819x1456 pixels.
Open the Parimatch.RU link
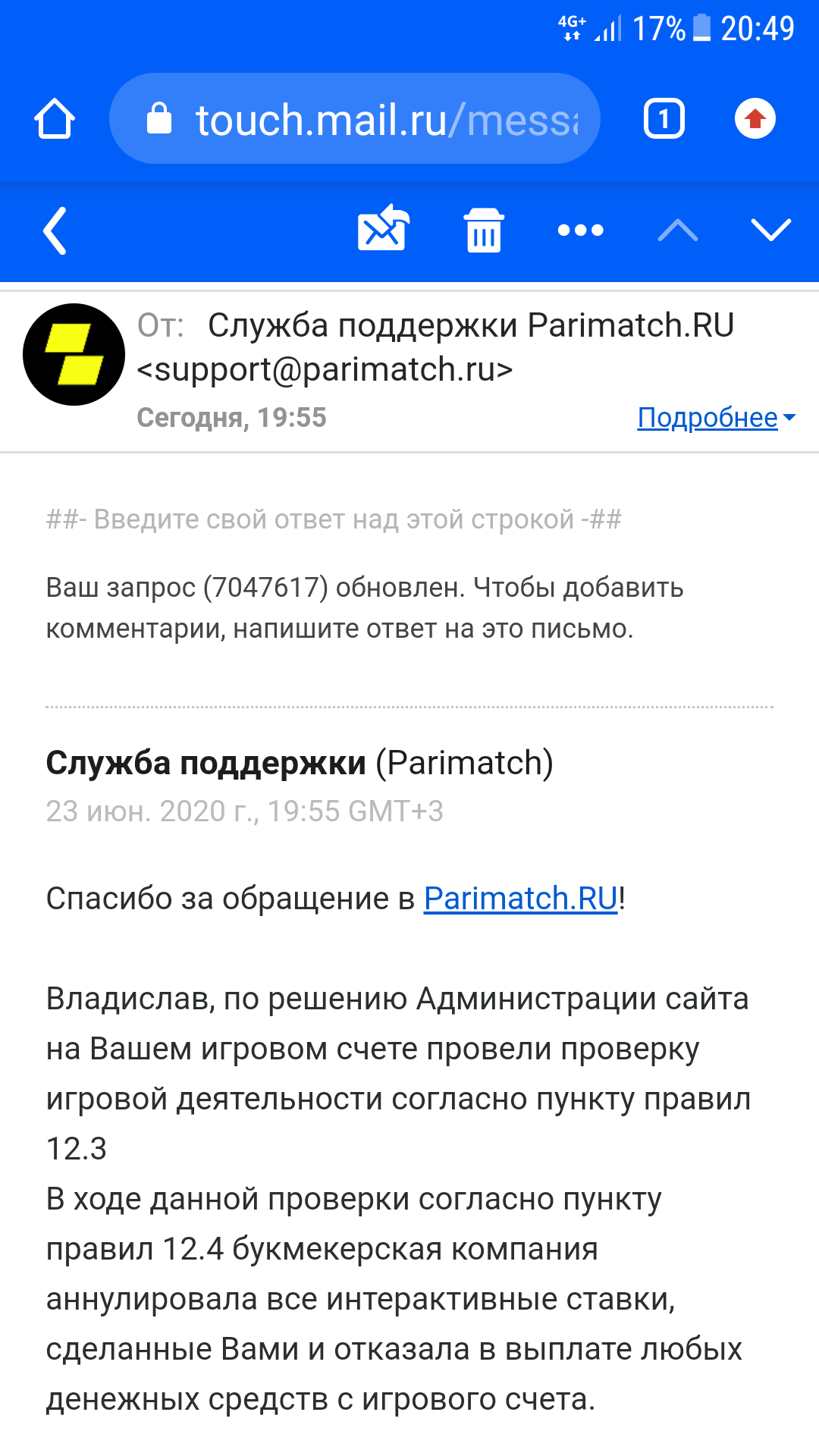tap(521, 899)
